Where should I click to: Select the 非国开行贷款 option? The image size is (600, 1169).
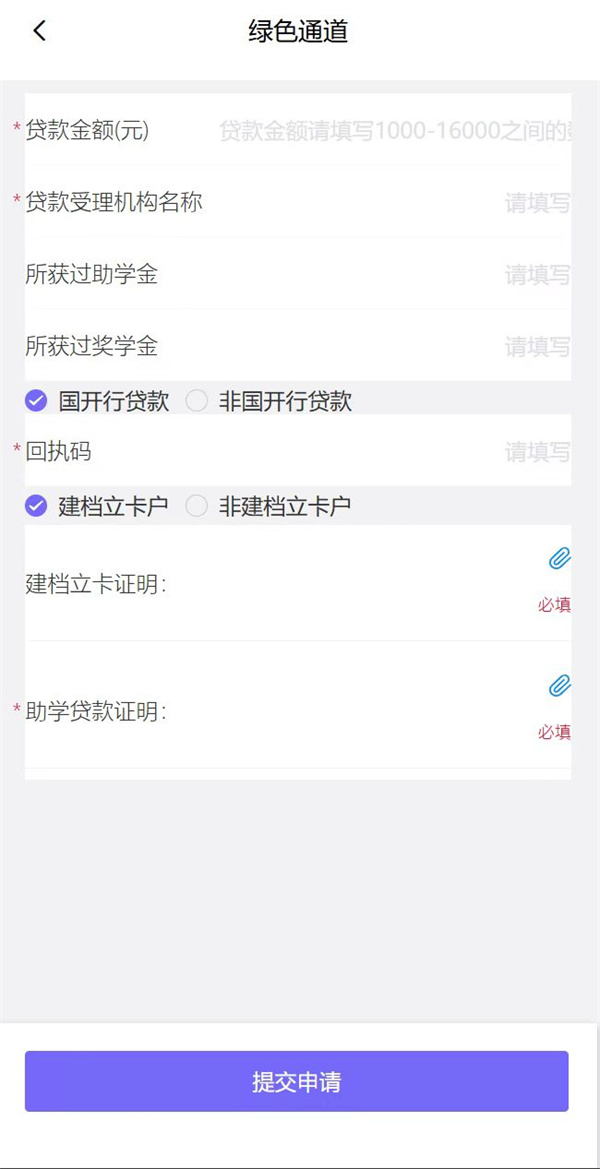point(197,401)
